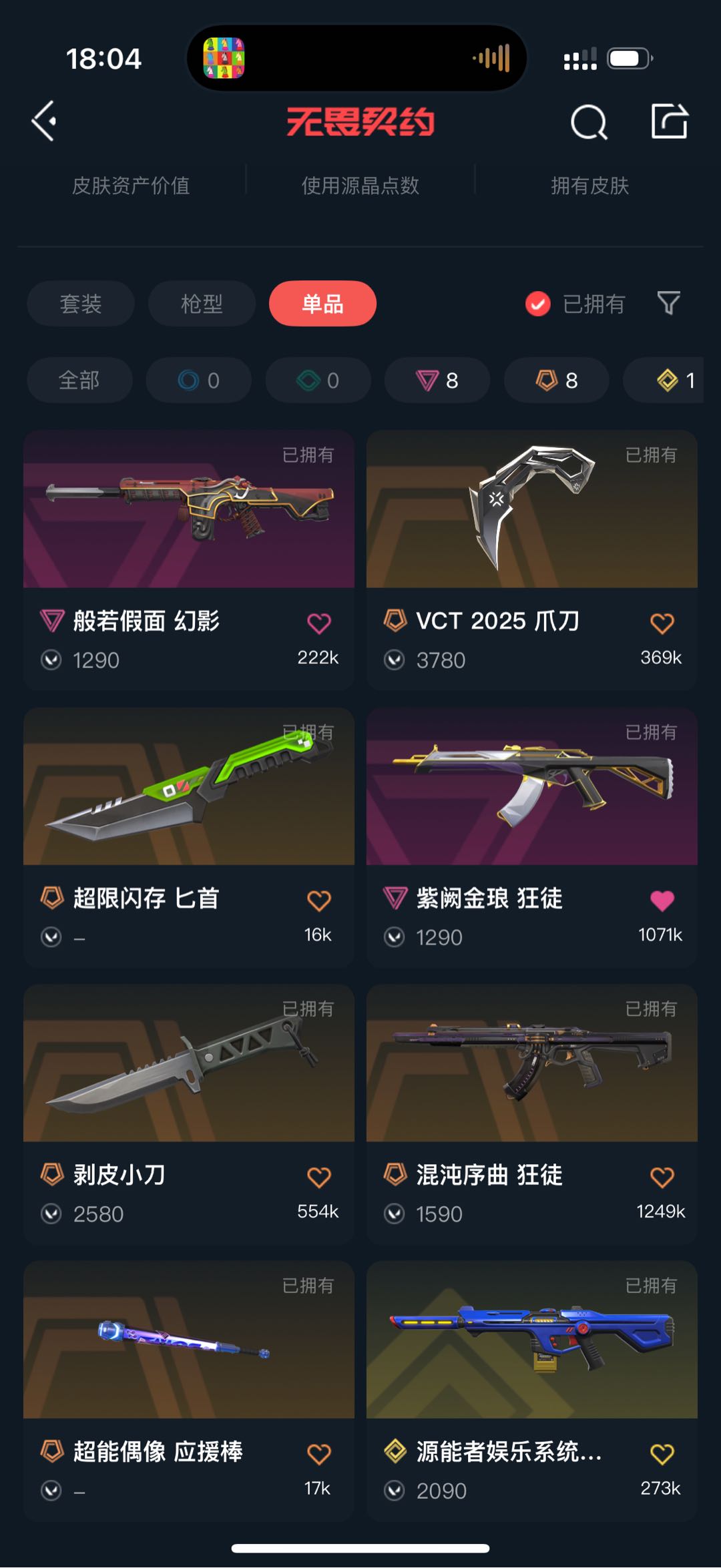Unlike the 紫阙金琅 狂徒 skin
The image size is (721, 1568).
click(x=662, y=900)
